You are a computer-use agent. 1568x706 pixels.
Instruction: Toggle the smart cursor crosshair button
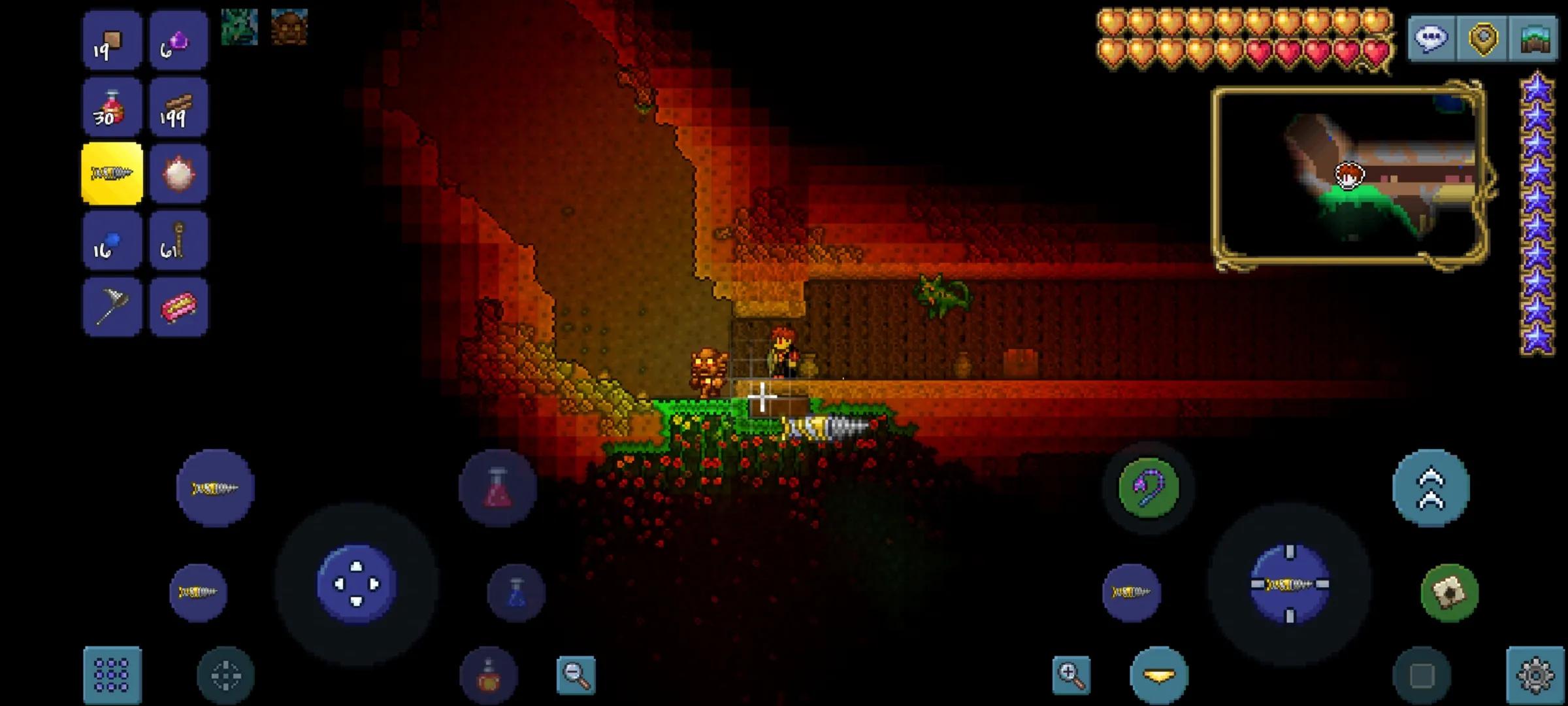point(225,675)
